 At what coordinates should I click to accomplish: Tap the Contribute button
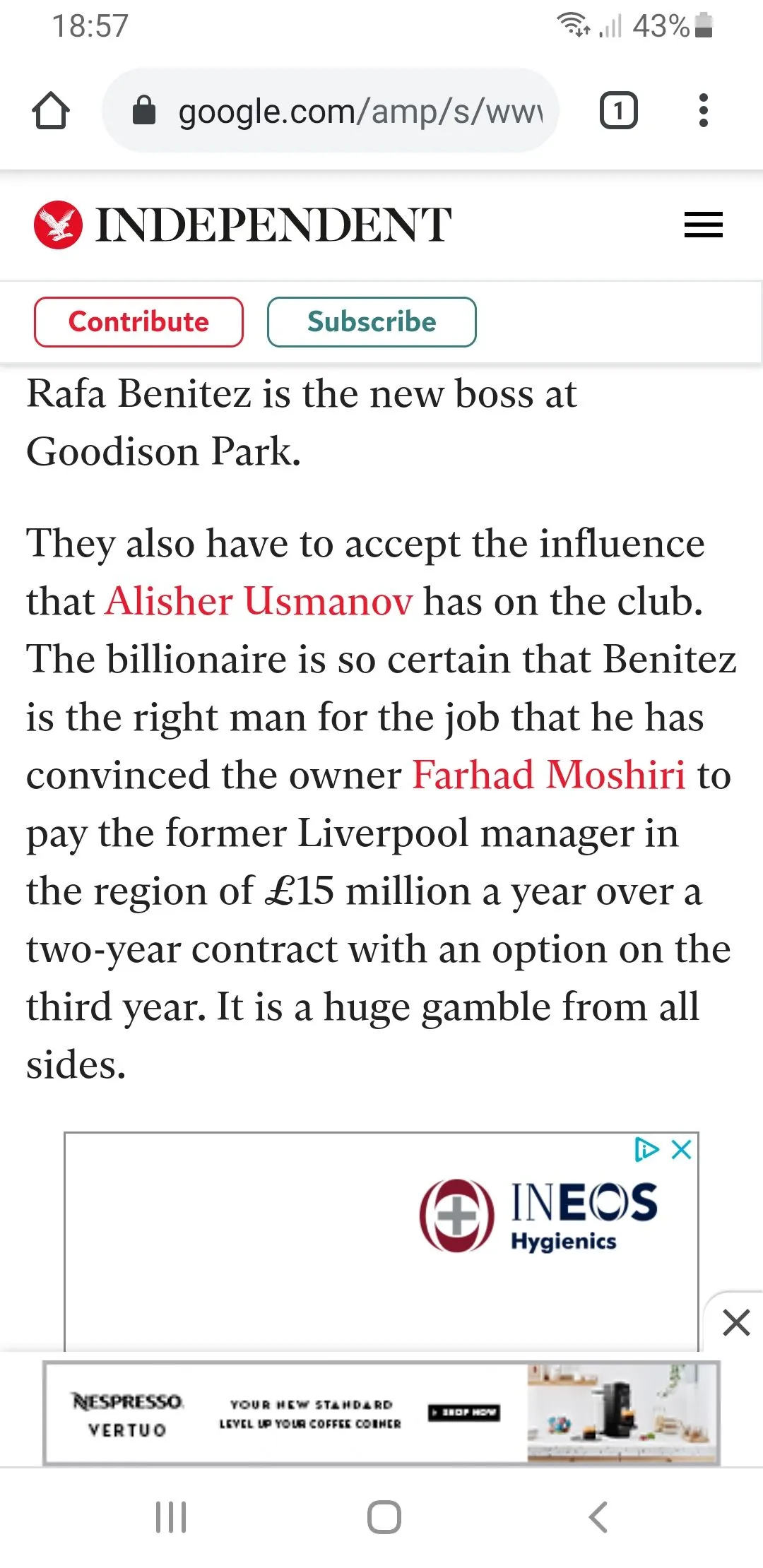tap(138, 322)
